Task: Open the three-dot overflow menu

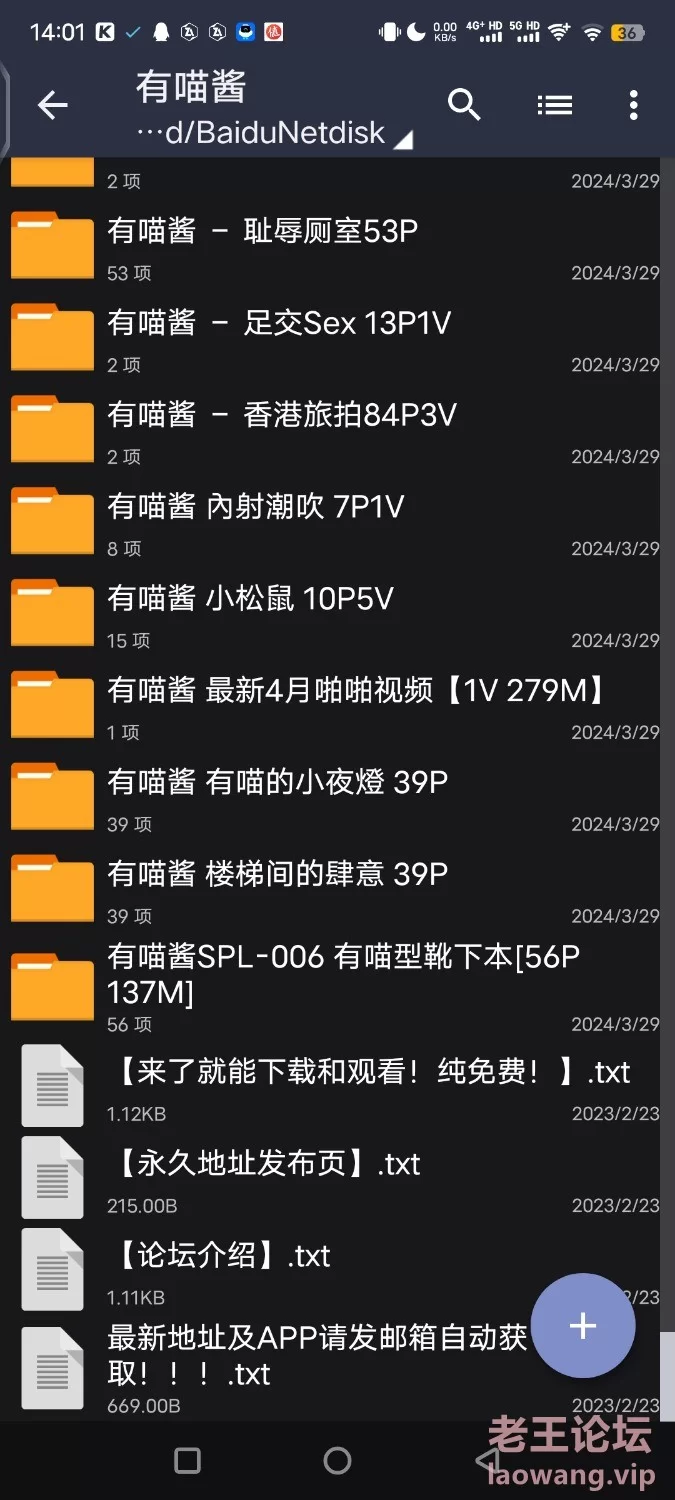Action: click(633, 105)
